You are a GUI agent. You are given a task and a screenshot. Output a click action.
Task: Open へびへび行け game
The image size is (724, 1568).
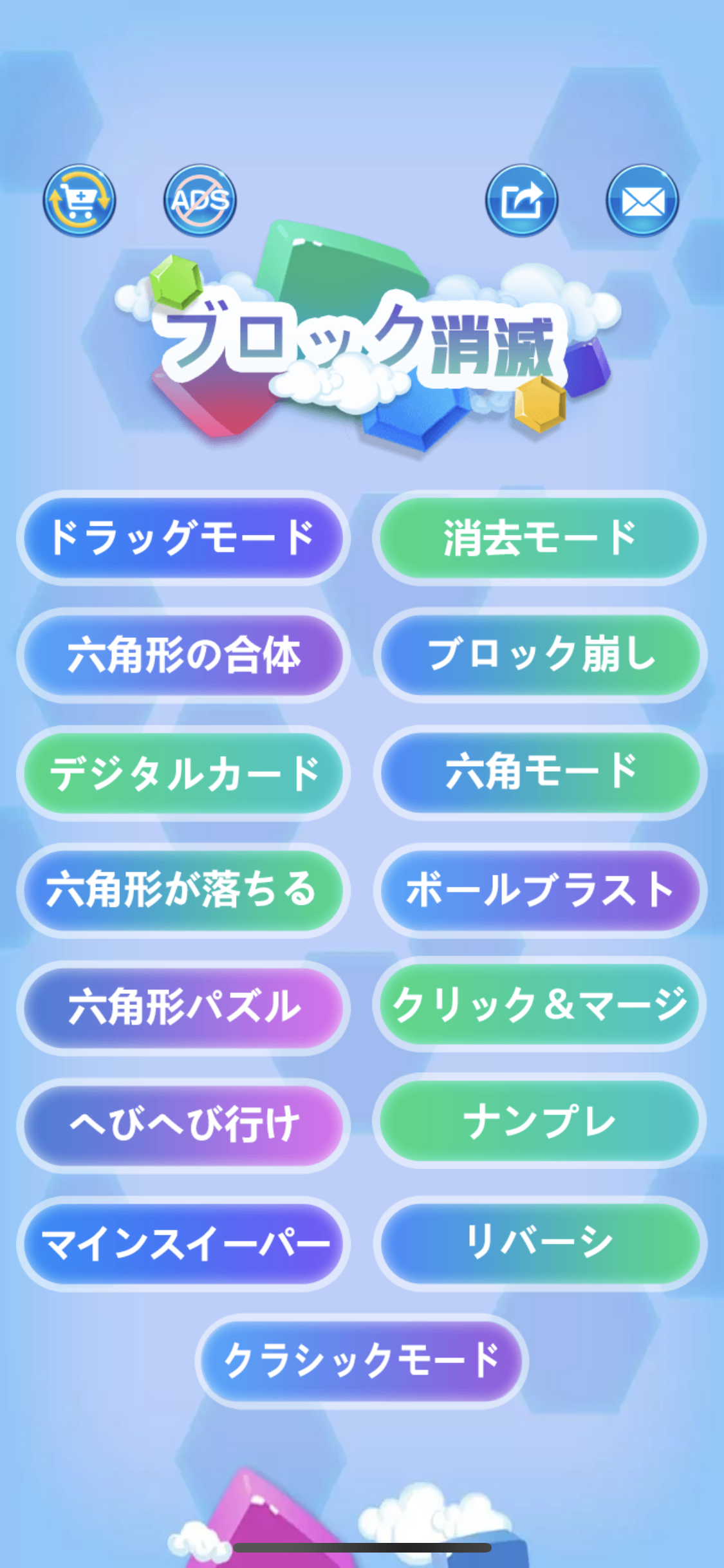[183, 1126]
